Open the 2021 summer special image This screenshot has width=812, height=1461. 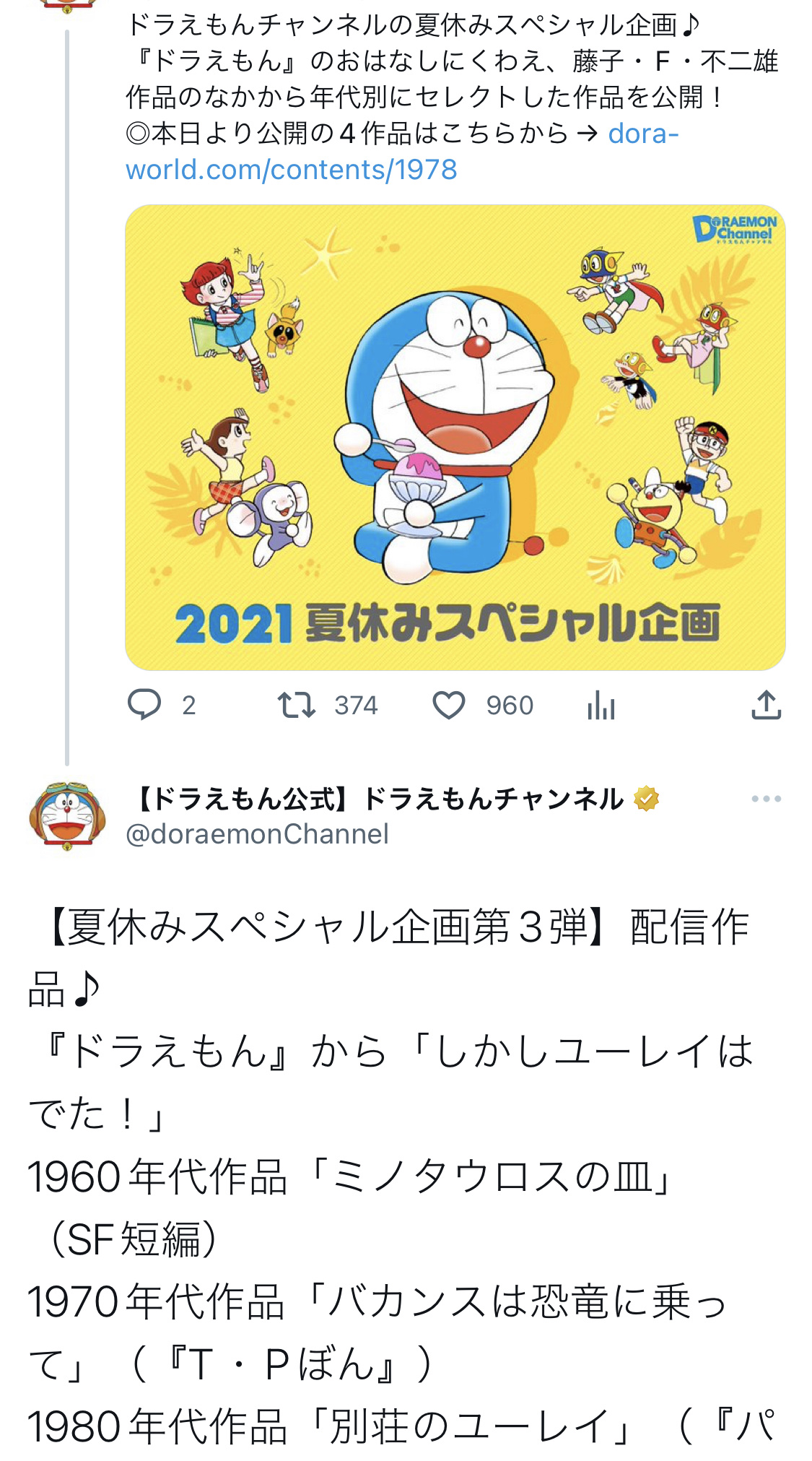(x=455, y=437)
